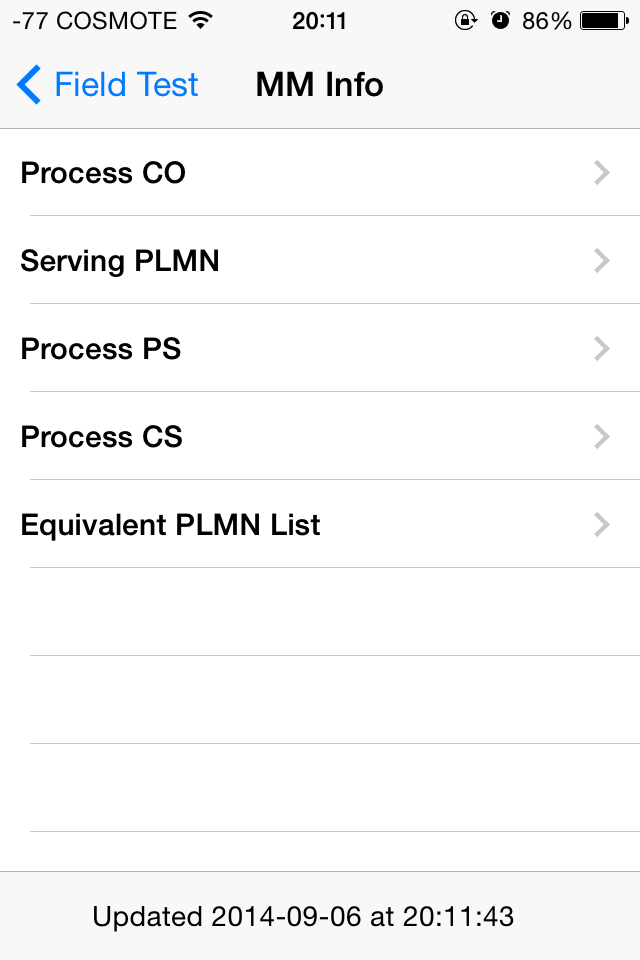Select the Process PS row
The width and height of the screenshot is (640, 960).
[x=320, y=349]
